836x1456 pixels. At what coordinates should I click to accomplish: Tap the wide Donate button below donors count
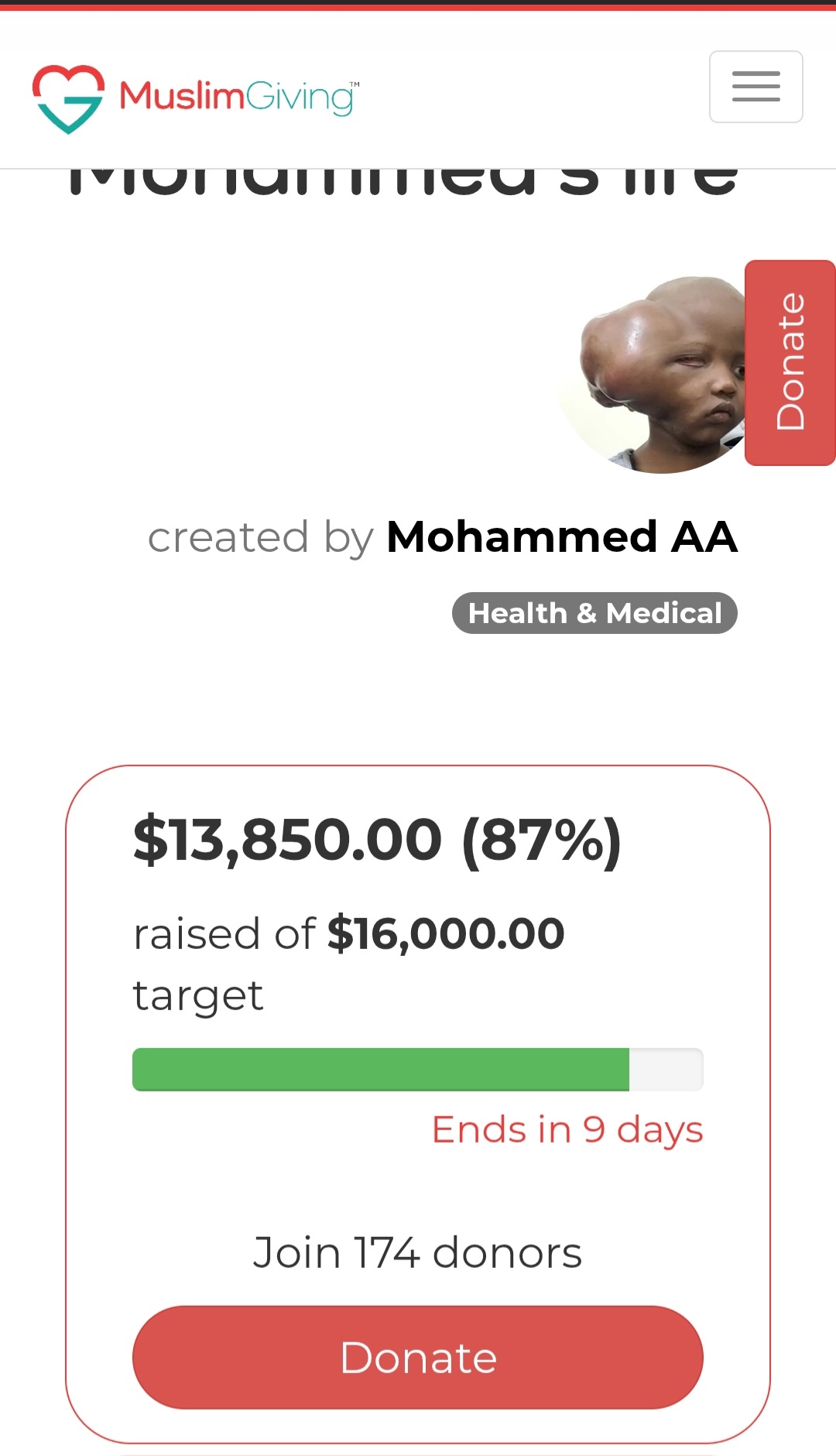click(x=417, y=1357)
